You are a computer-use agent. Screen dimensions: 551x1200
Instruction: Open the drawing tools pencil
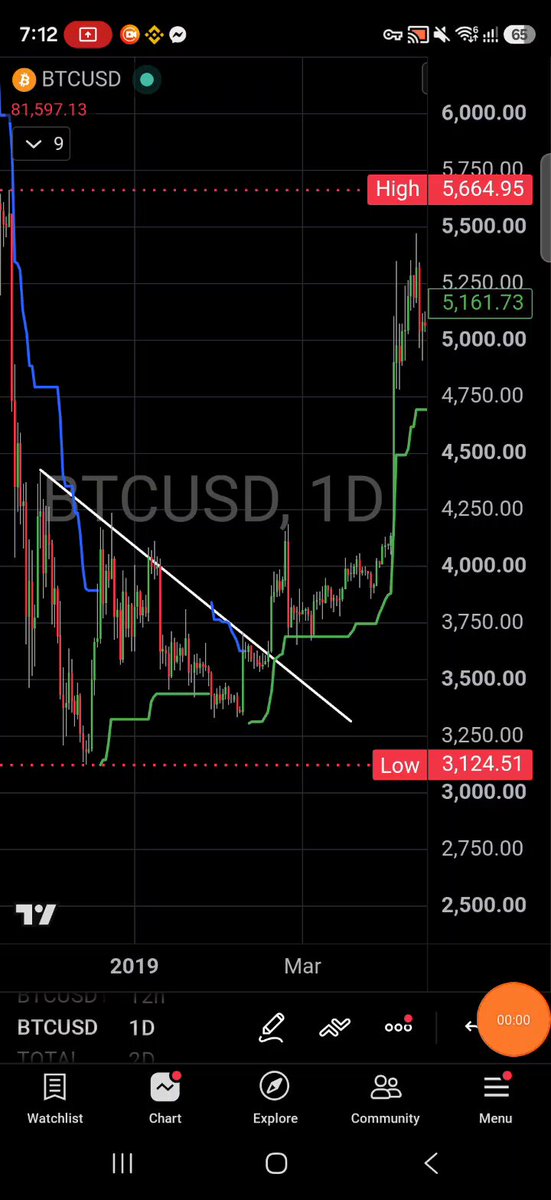271,1027
